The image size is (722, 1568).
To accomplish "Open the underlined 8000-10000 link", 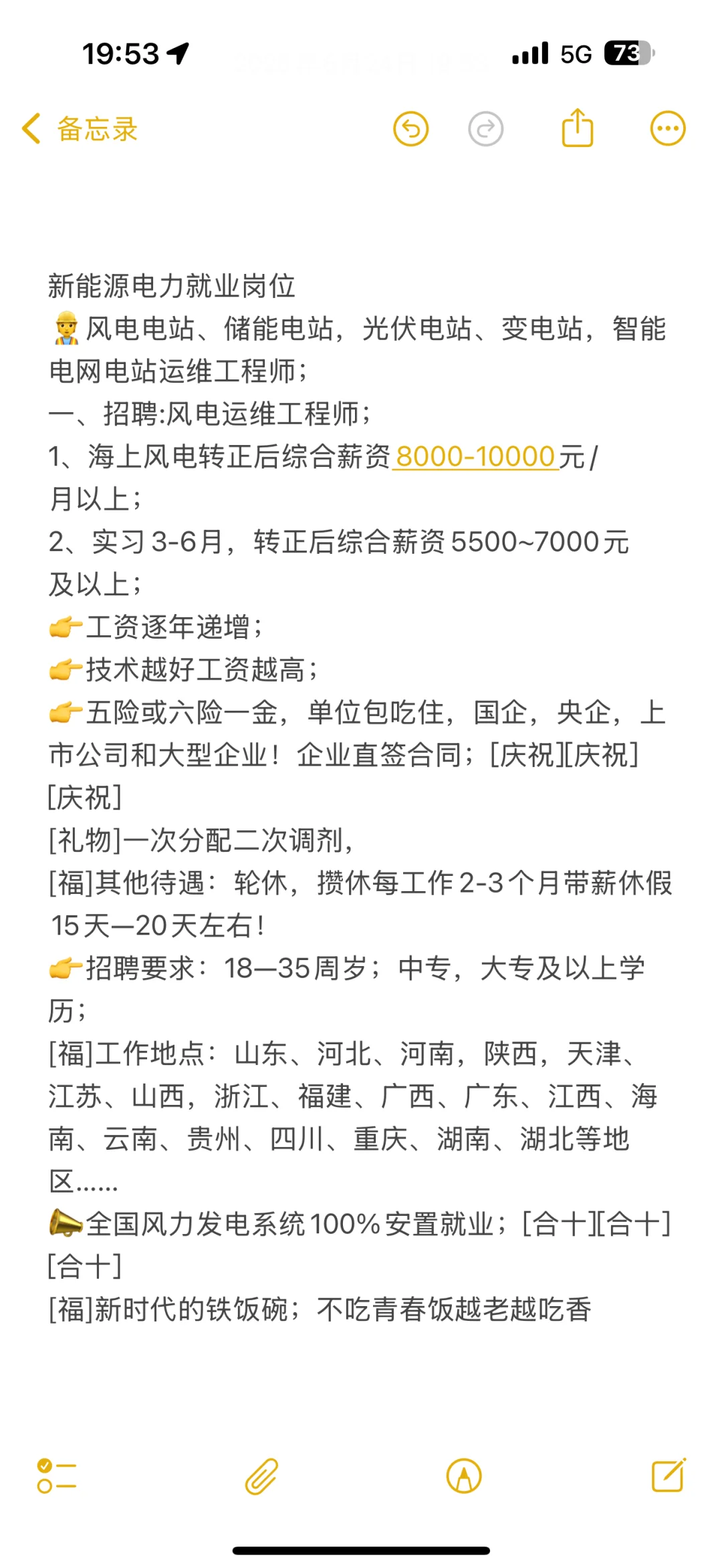I will point(475,457).
